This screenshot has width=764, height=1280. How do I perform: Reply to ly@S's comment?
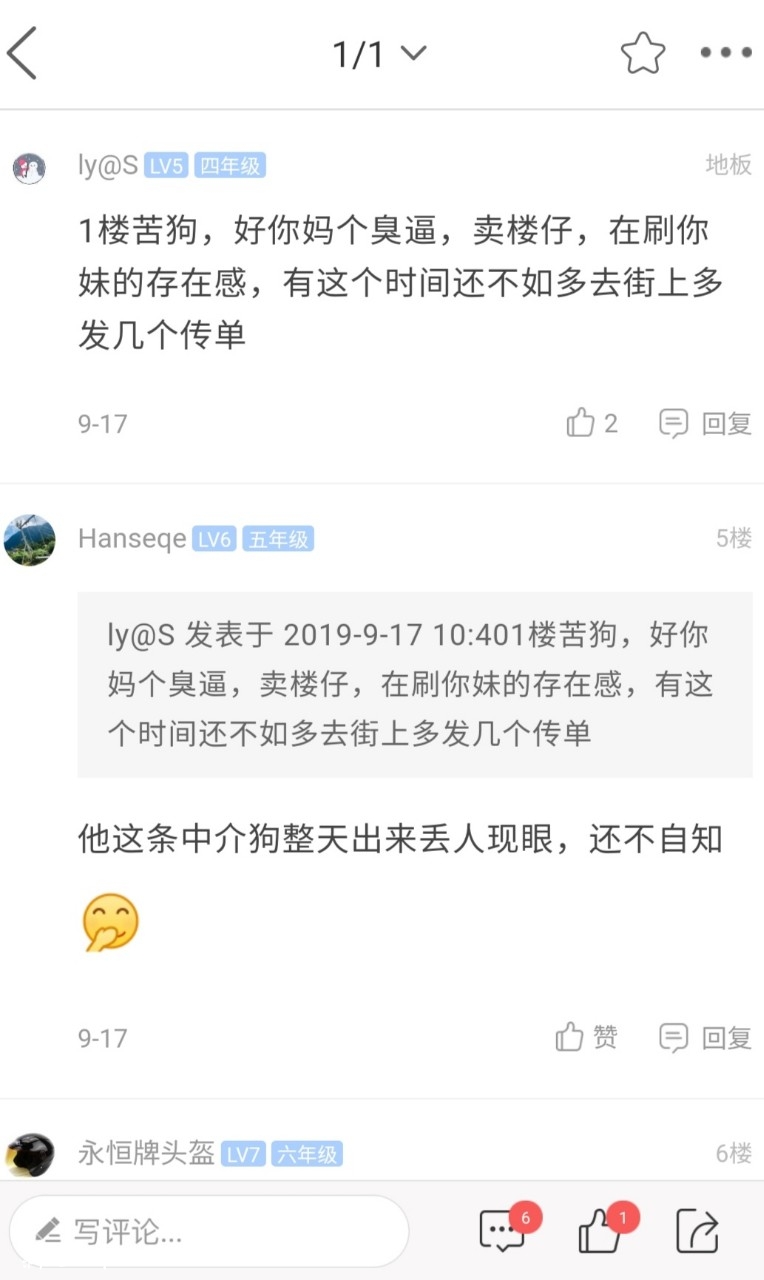pos(706,423)
